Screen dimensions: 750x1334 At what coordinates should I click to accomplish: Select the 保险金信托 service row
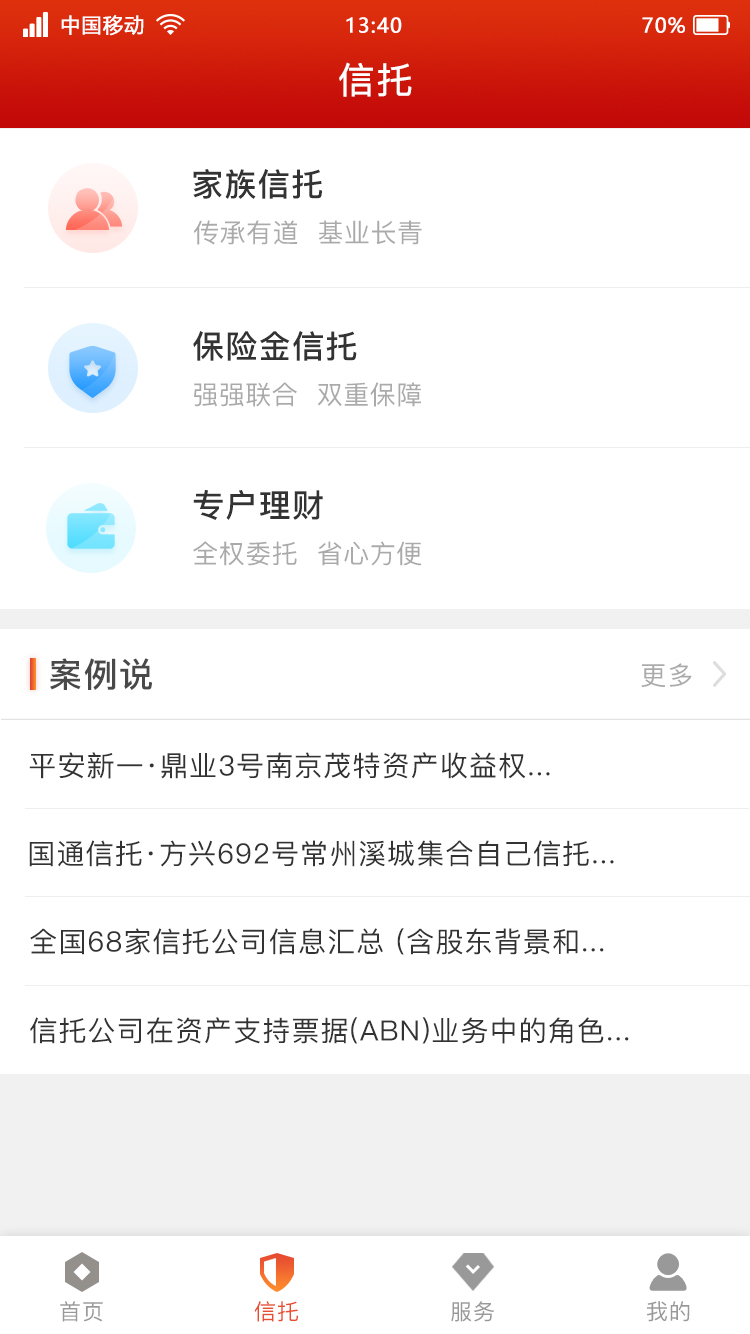point(375,368)
